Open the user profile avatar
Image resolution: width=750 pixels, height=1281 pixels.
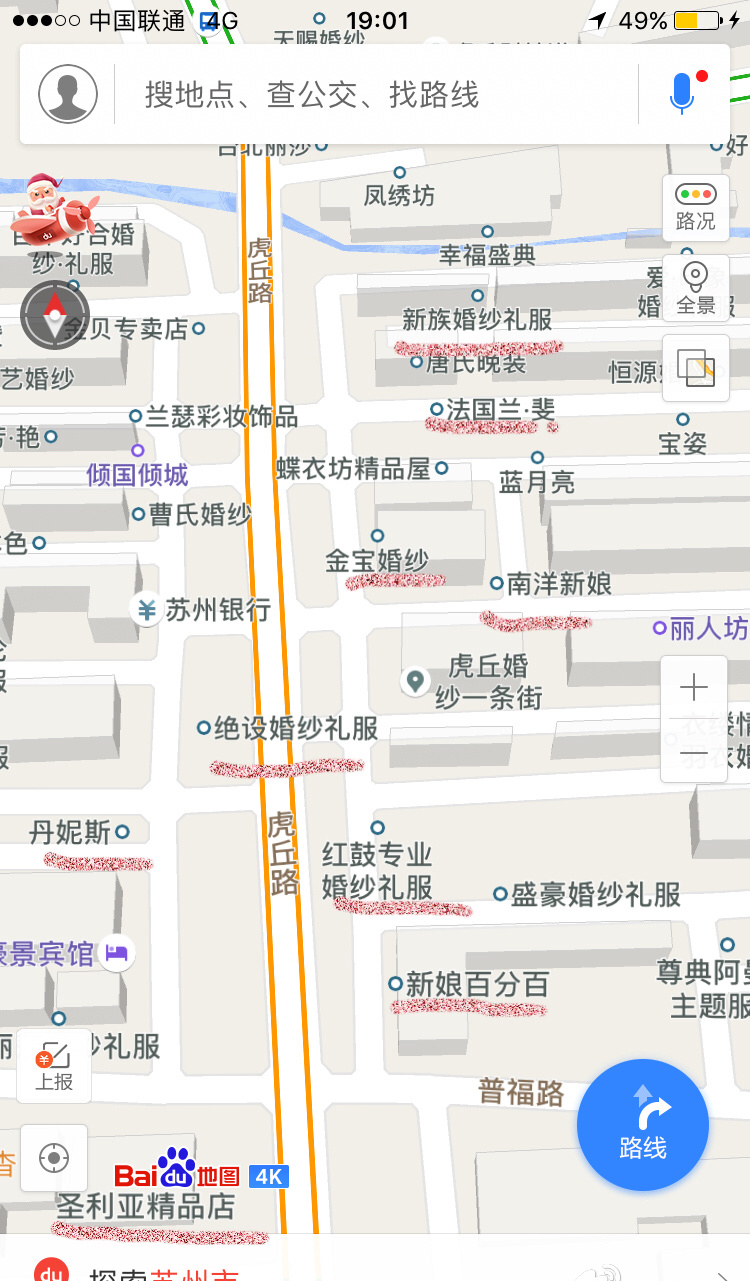pyautogui.click(x=68, y=94)
